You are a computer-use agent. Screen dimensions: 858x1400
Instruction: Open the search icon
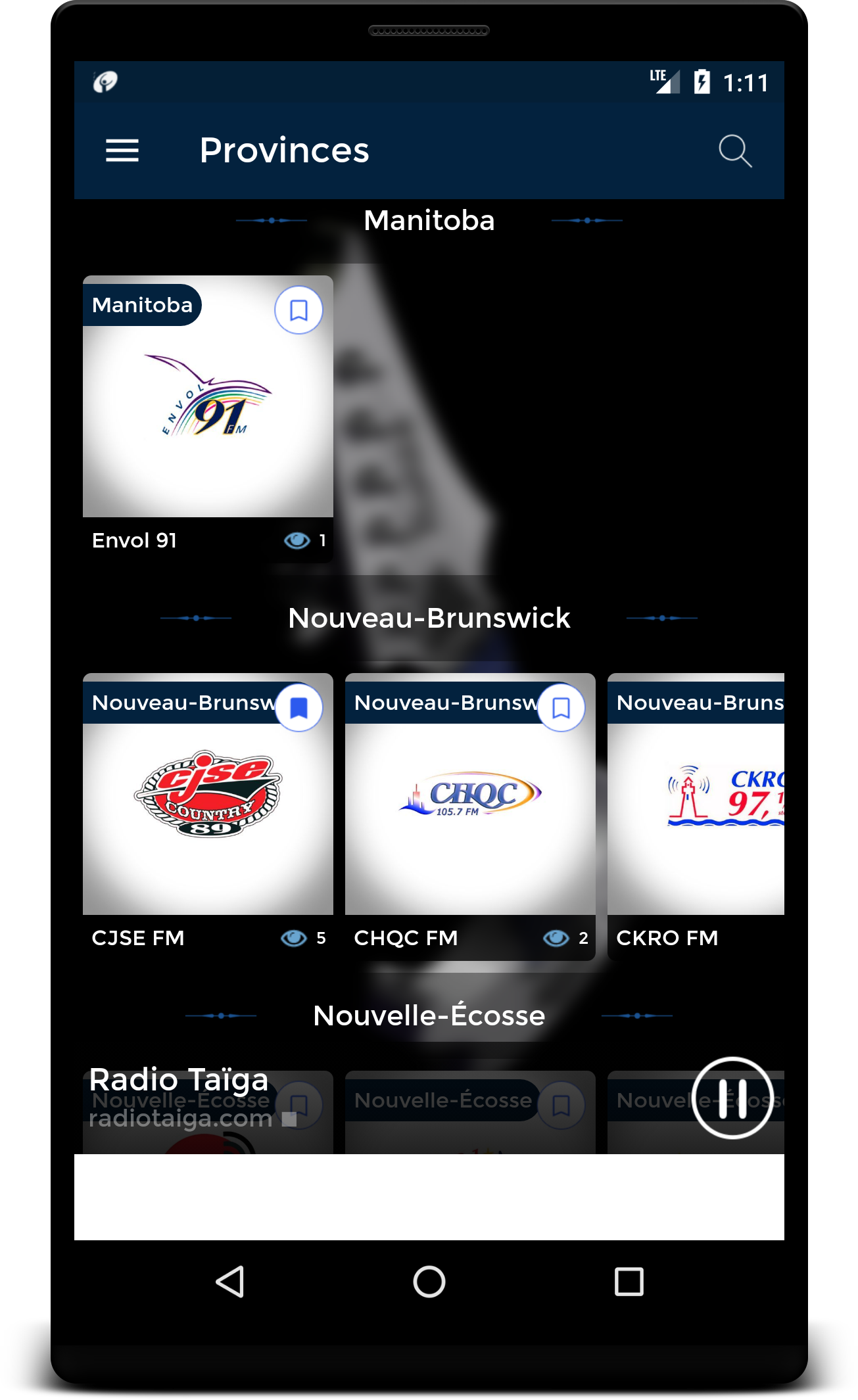(x=735, y=151)
